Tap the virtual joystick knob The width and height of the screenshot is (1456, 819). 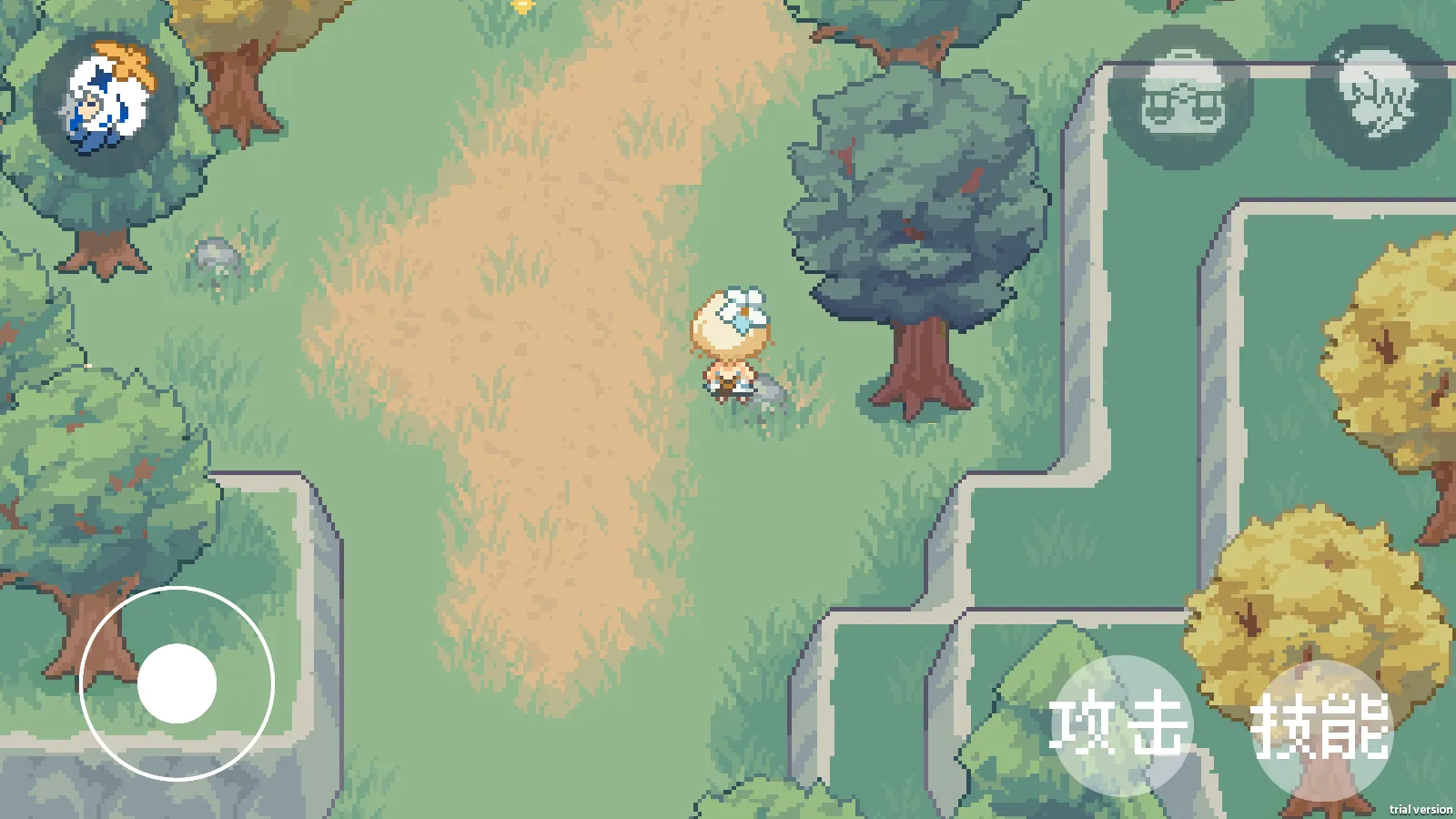pyautogui.click(x=177, y=684)
